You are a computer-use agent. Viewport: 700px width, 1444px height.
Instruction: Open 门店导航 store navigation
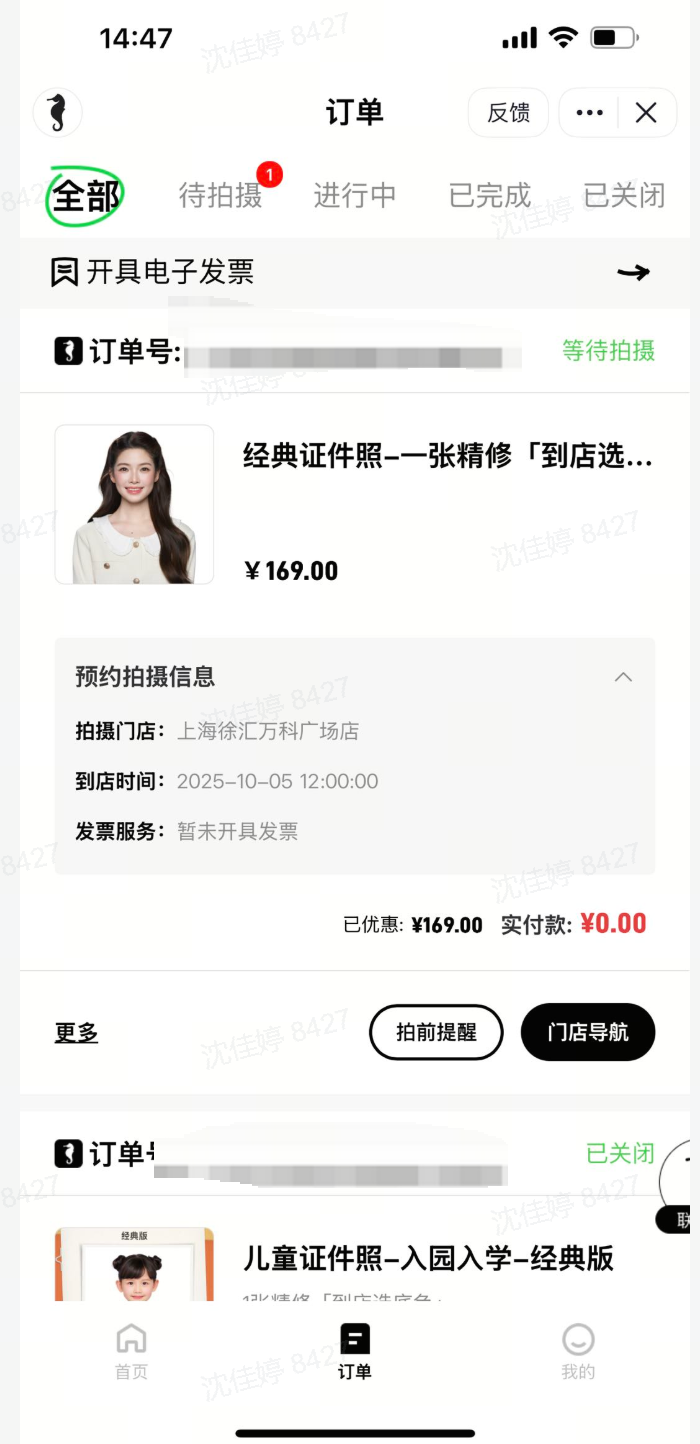588,1032
